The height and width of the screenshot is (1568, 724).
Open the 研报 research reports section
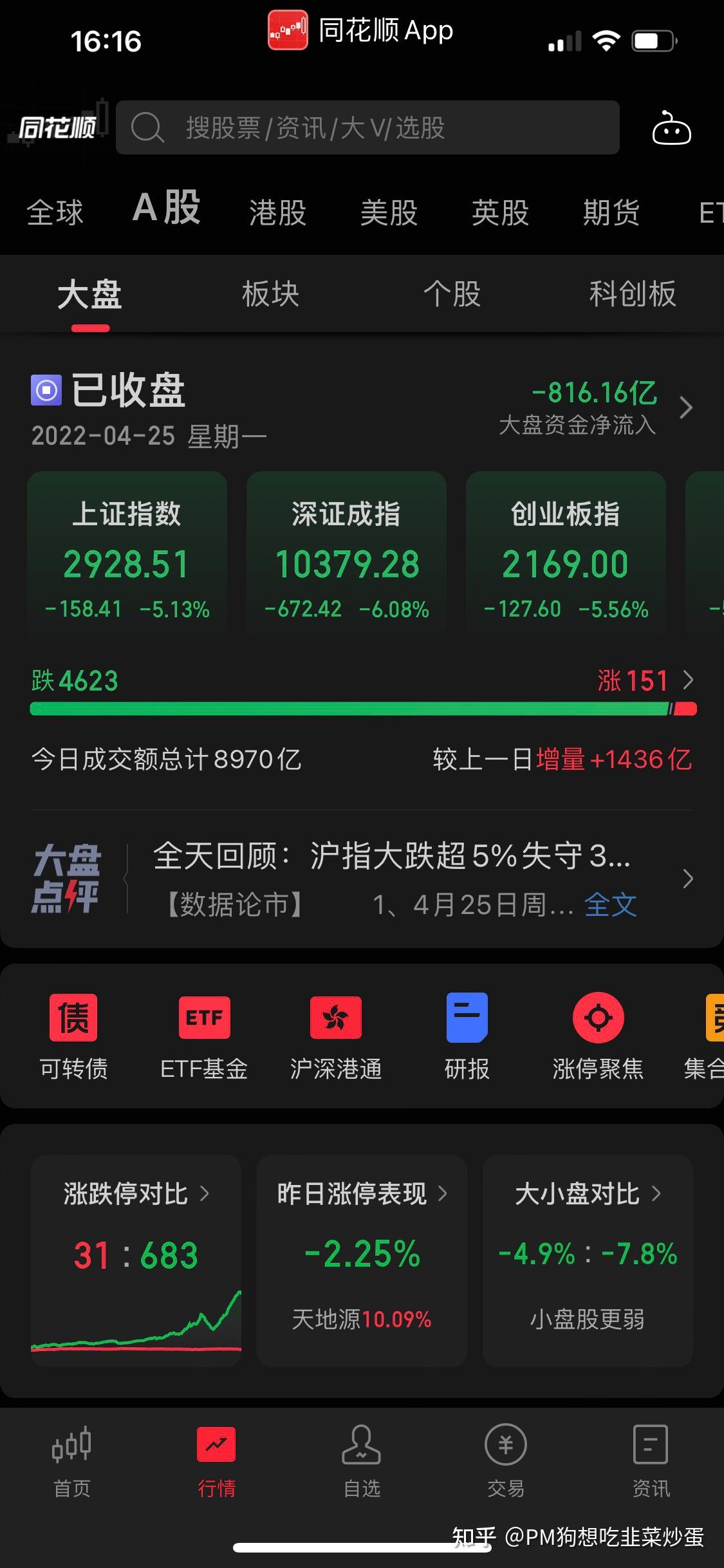466,1036
